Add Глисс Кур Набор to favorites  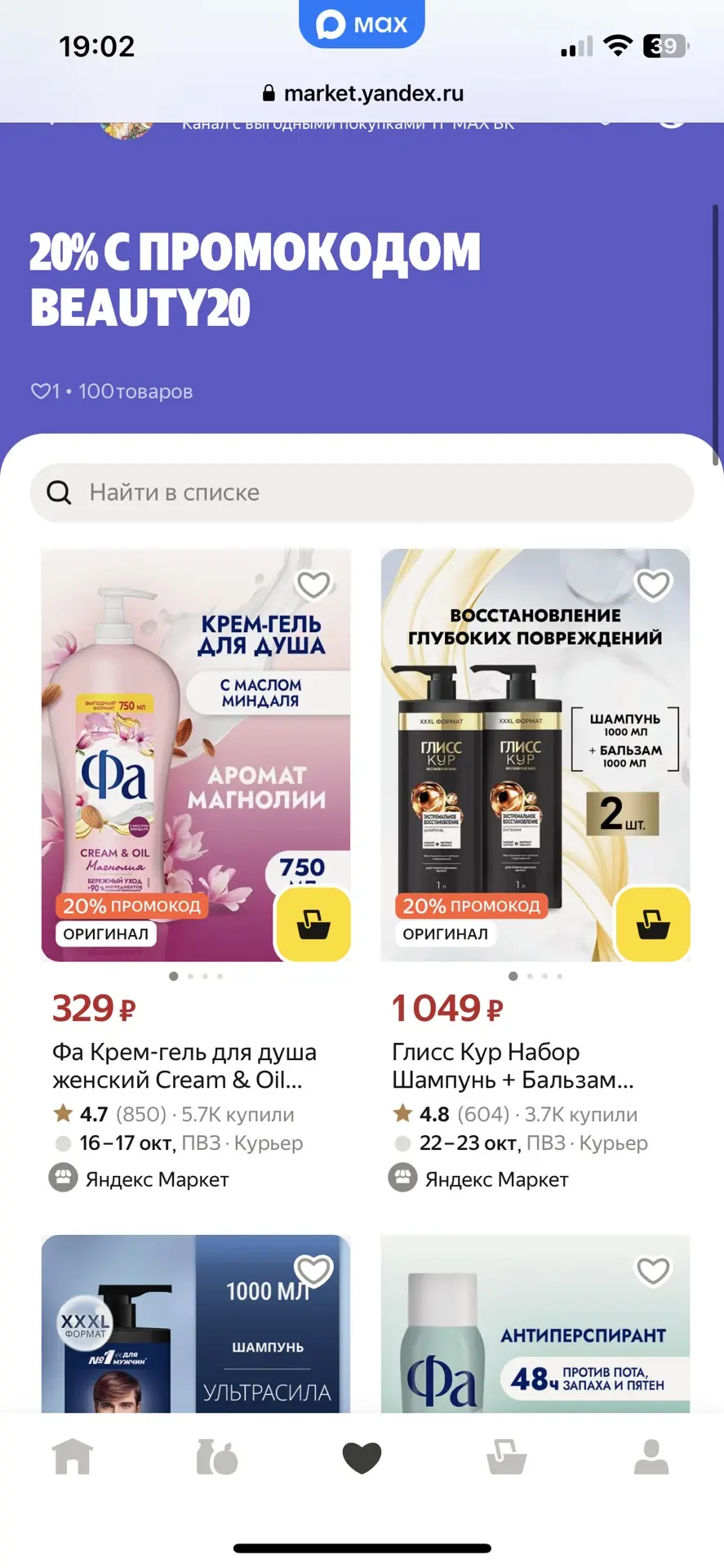[653, 585]
